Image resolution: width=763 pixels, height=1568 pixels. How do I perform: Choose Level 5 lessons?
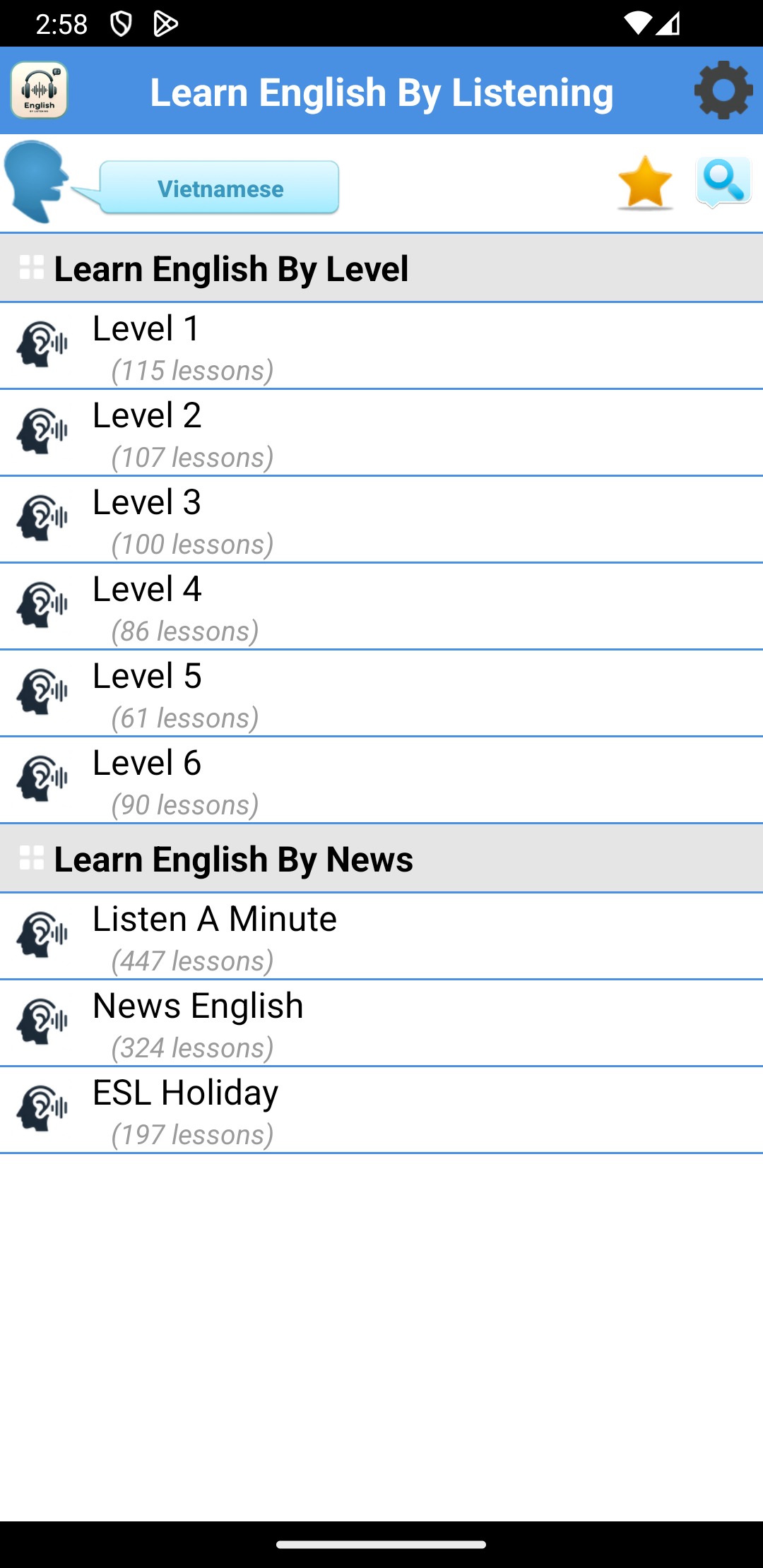click(x=381, y=694)
